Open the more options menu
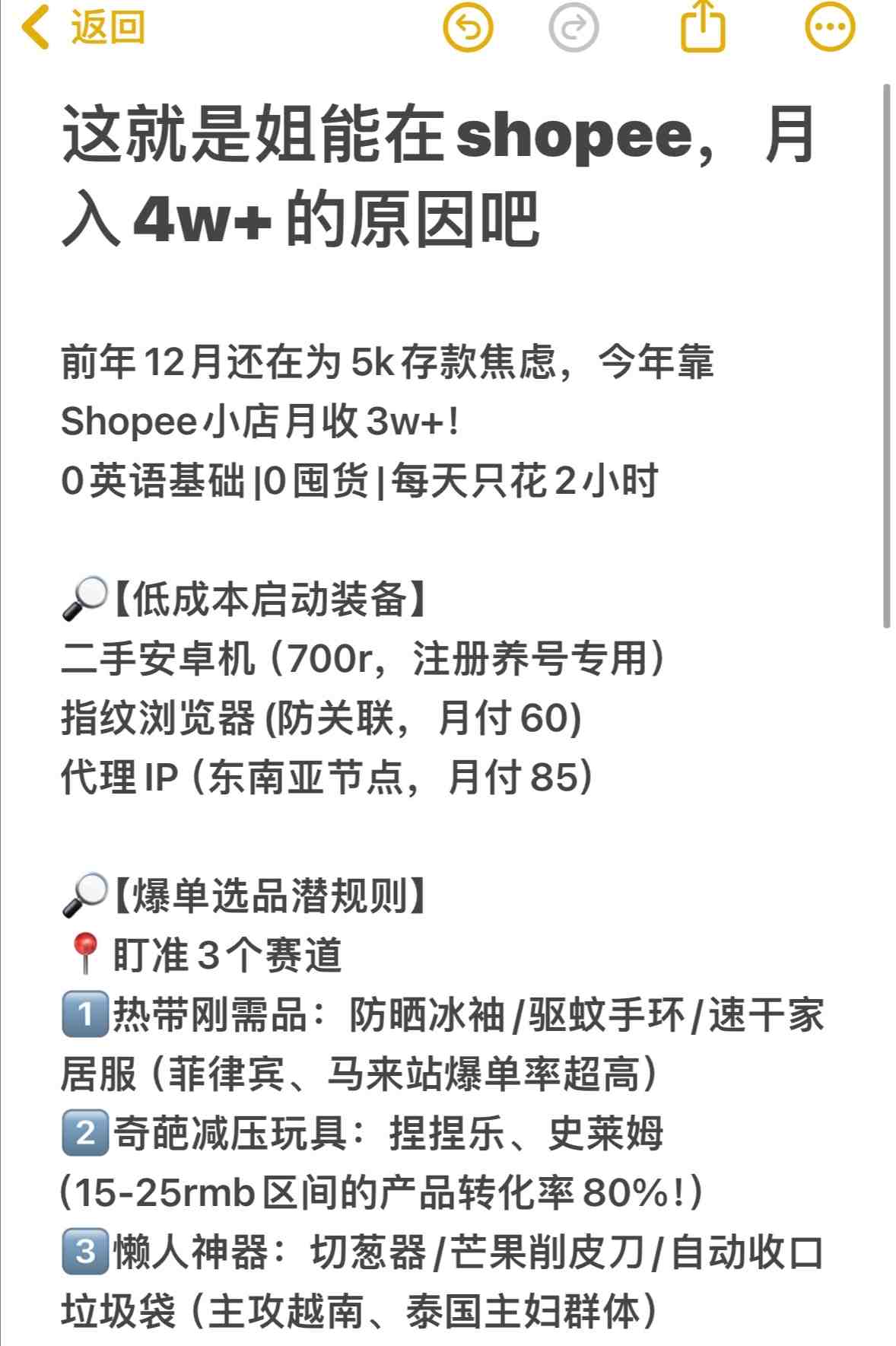The height and width of the screenshot is (1346, 896). [x=829, y=27]
